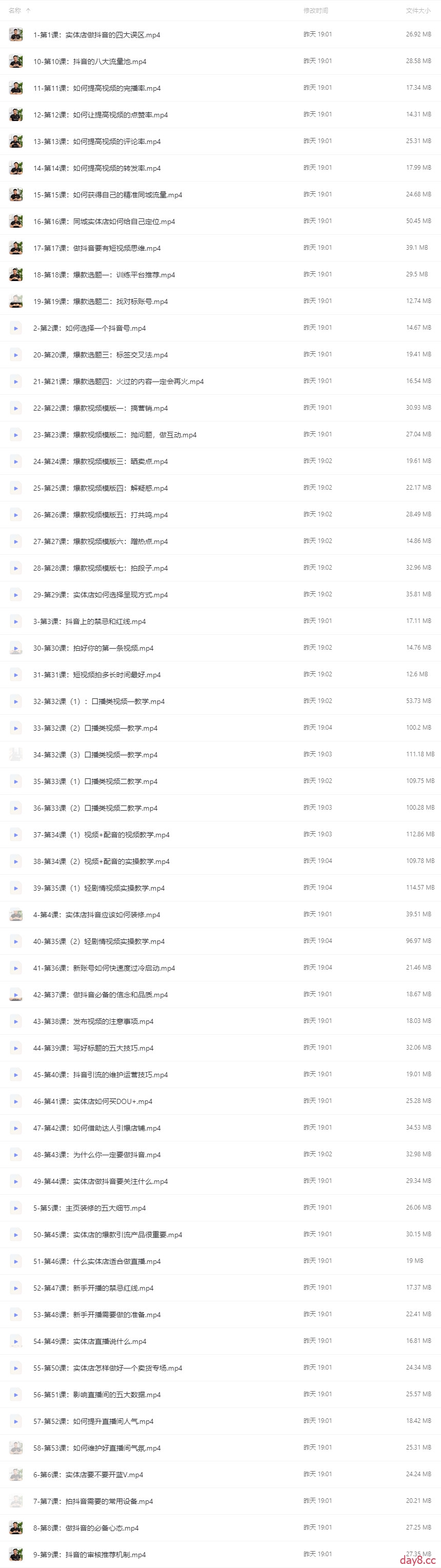Image resolution: width=441 pixels, height=1568 pixels.
Task: Open 19-第19课 爆款选题二 找对标账号.mp4
Action: coord(100,301)
